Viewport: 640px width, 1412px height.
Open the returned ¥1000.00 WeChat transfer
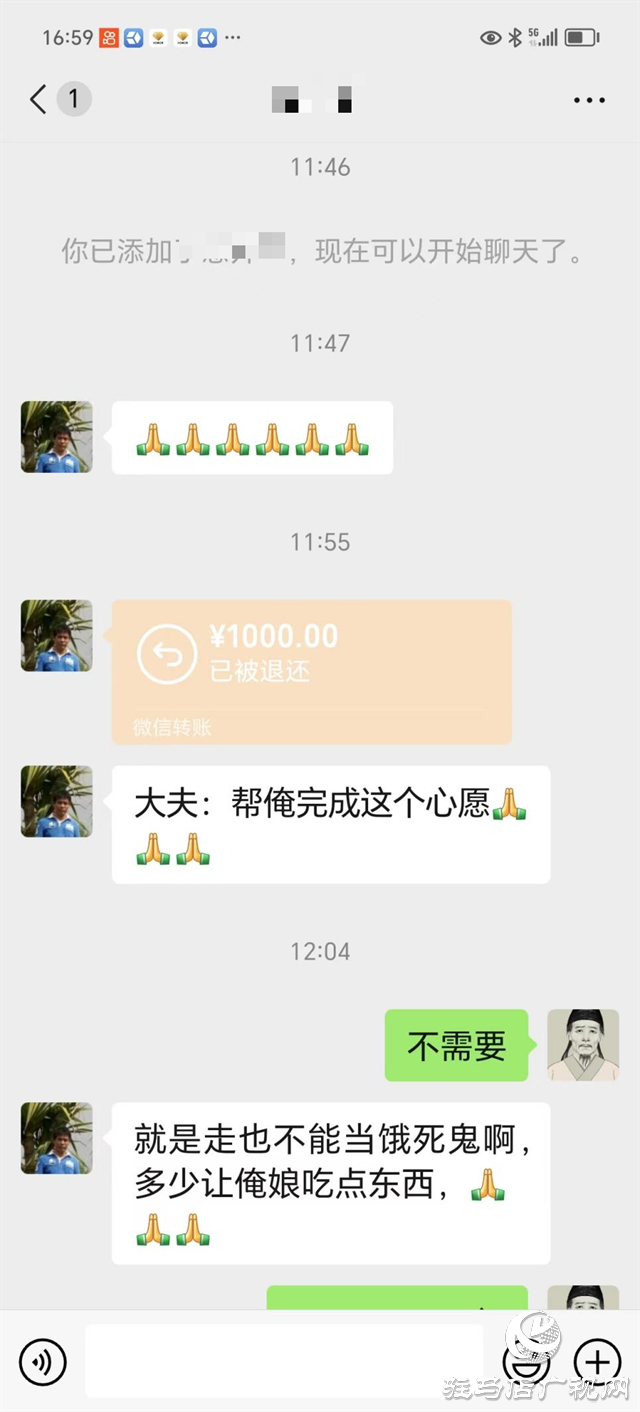pos(311,671)
